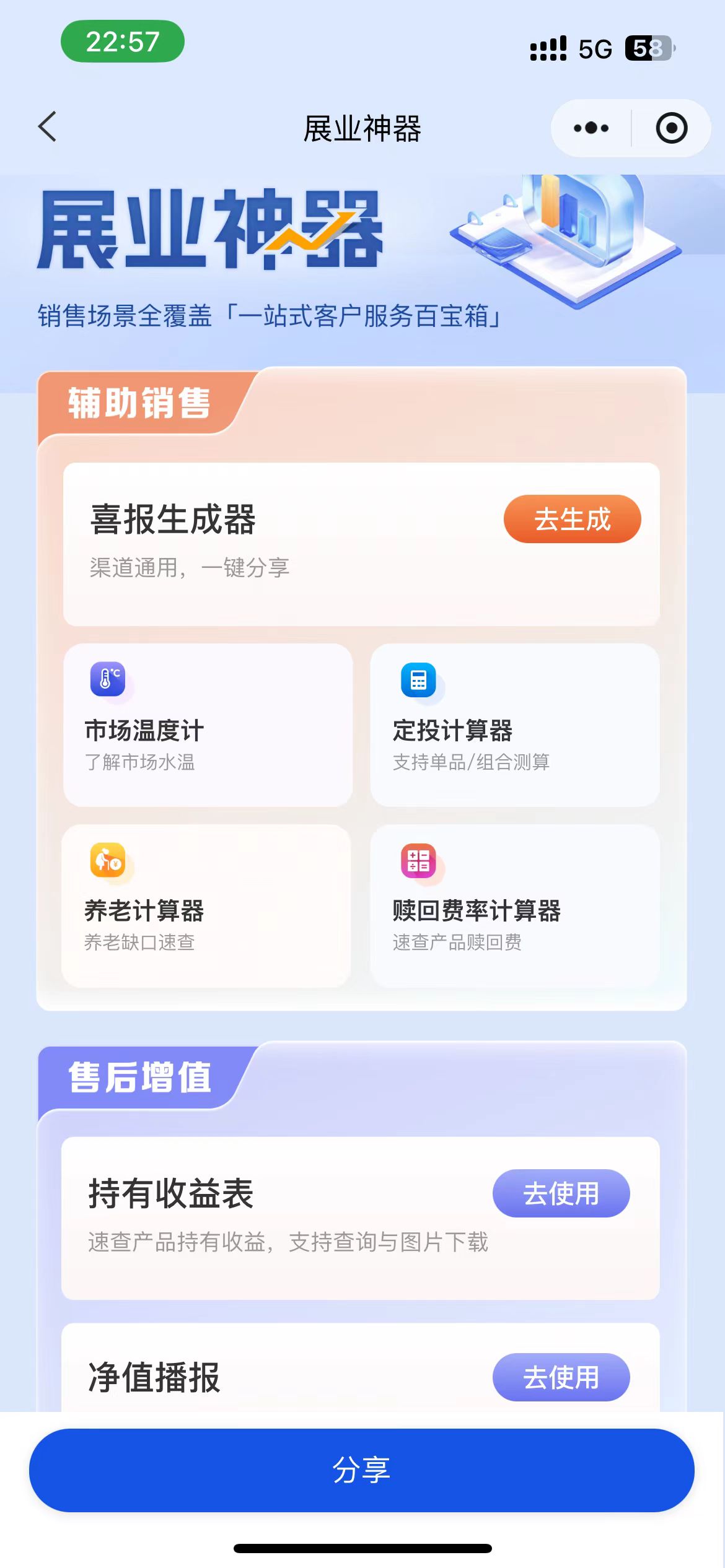The image size is (725, 1568).
Task: Open 赎回费率计算器
Action: (x=514, y=905)
